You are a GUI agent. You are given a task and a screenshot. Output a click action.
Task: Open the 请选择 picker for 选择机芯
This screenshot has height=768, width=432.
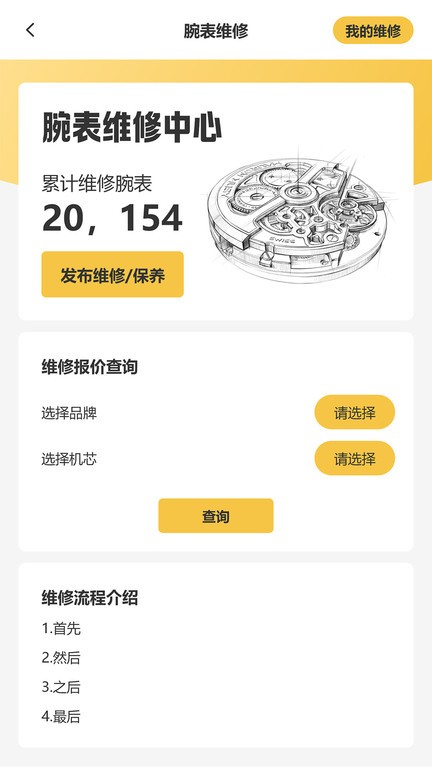point(355,458)
